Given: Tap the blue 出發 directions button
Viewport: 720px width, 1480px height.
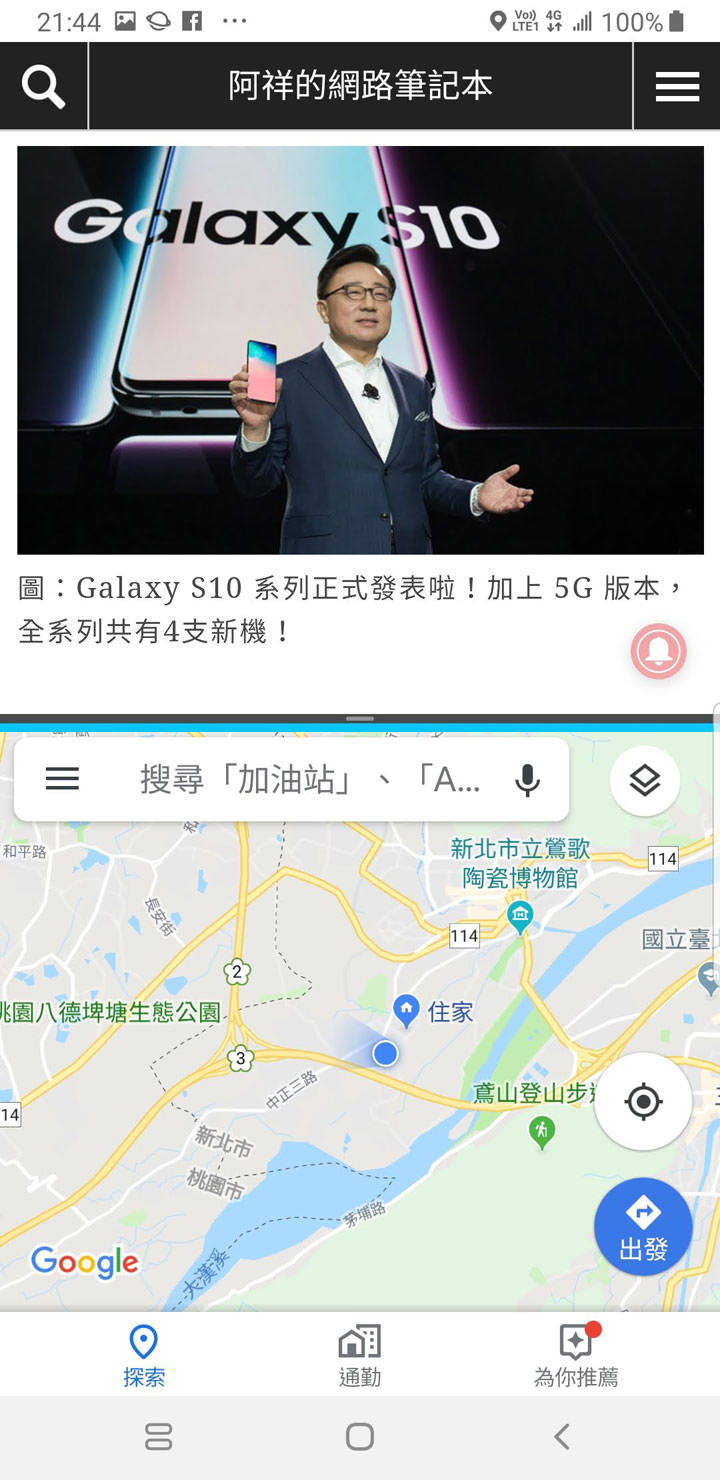Looking at the screenshot, I should 643,1226.
